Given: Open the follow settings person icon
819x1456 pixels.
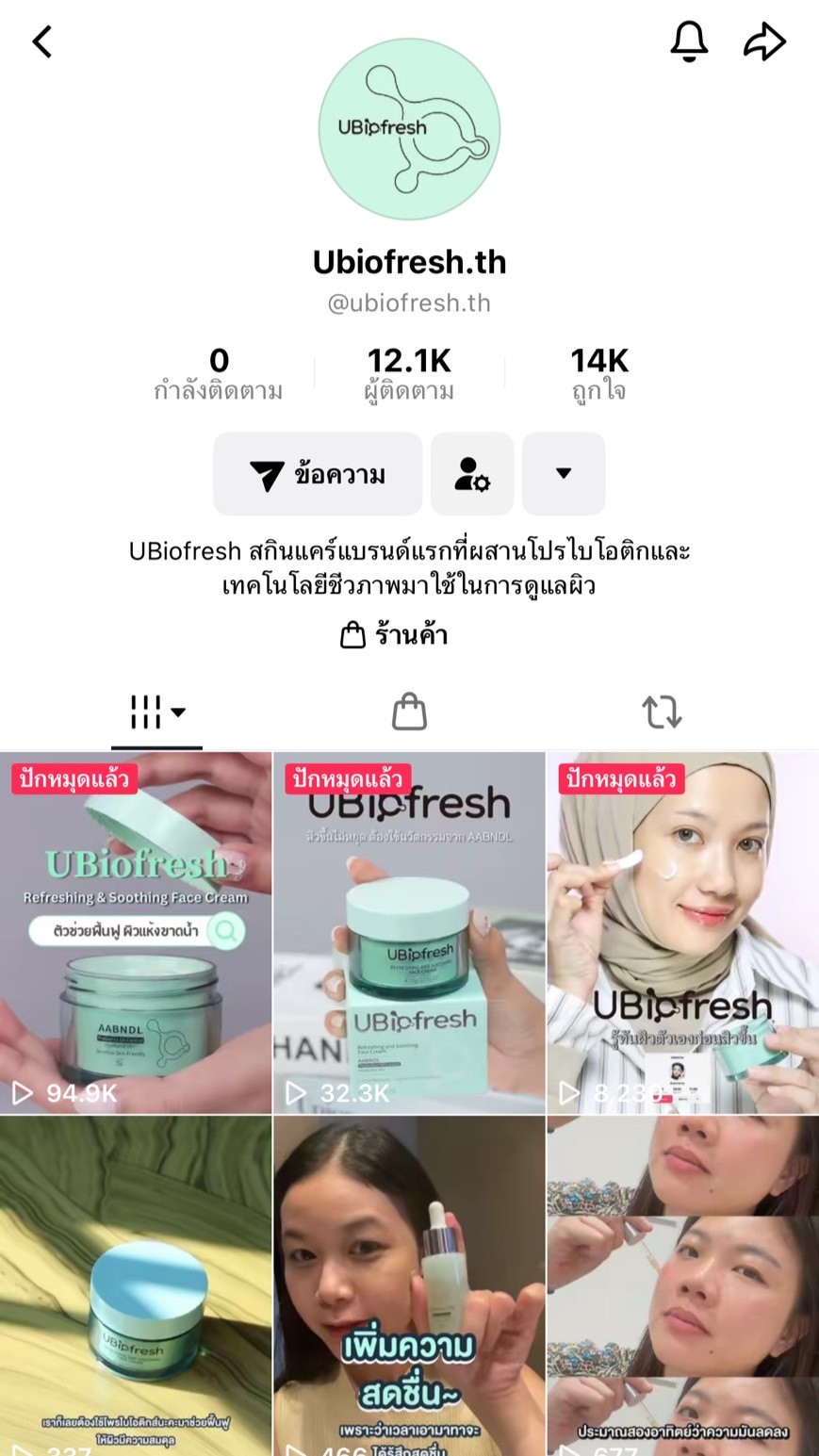Looking at the screenshot, I should [472, 474].
